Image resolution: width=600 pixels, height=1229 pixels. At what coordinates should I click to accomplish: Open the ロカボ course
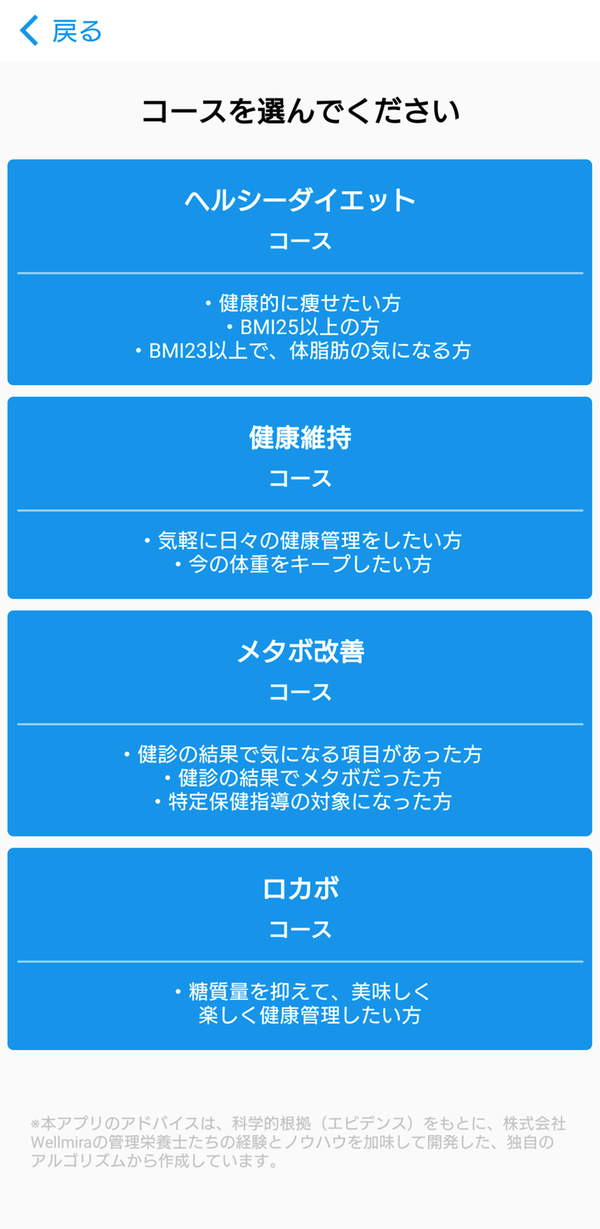point(300,949)
